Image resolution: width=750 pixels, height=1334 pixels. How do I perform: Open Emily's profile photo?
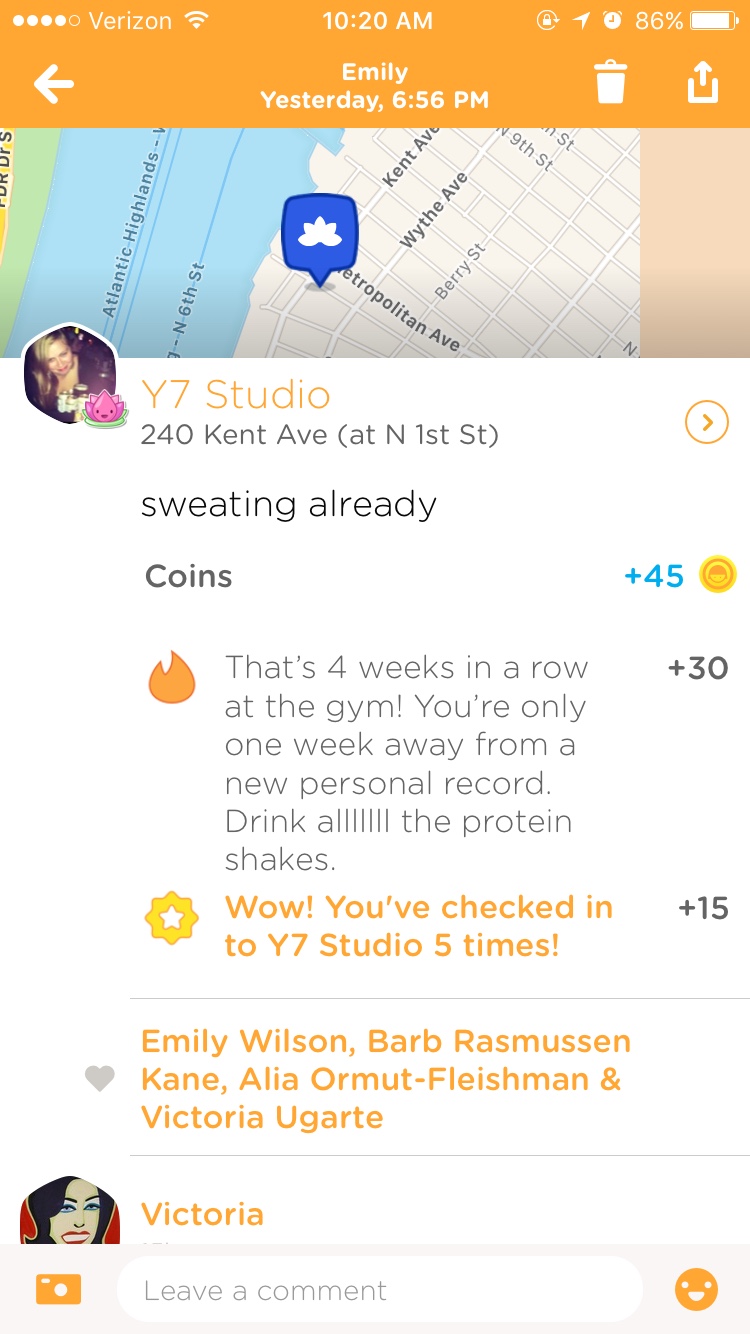(x=68, y=376)
